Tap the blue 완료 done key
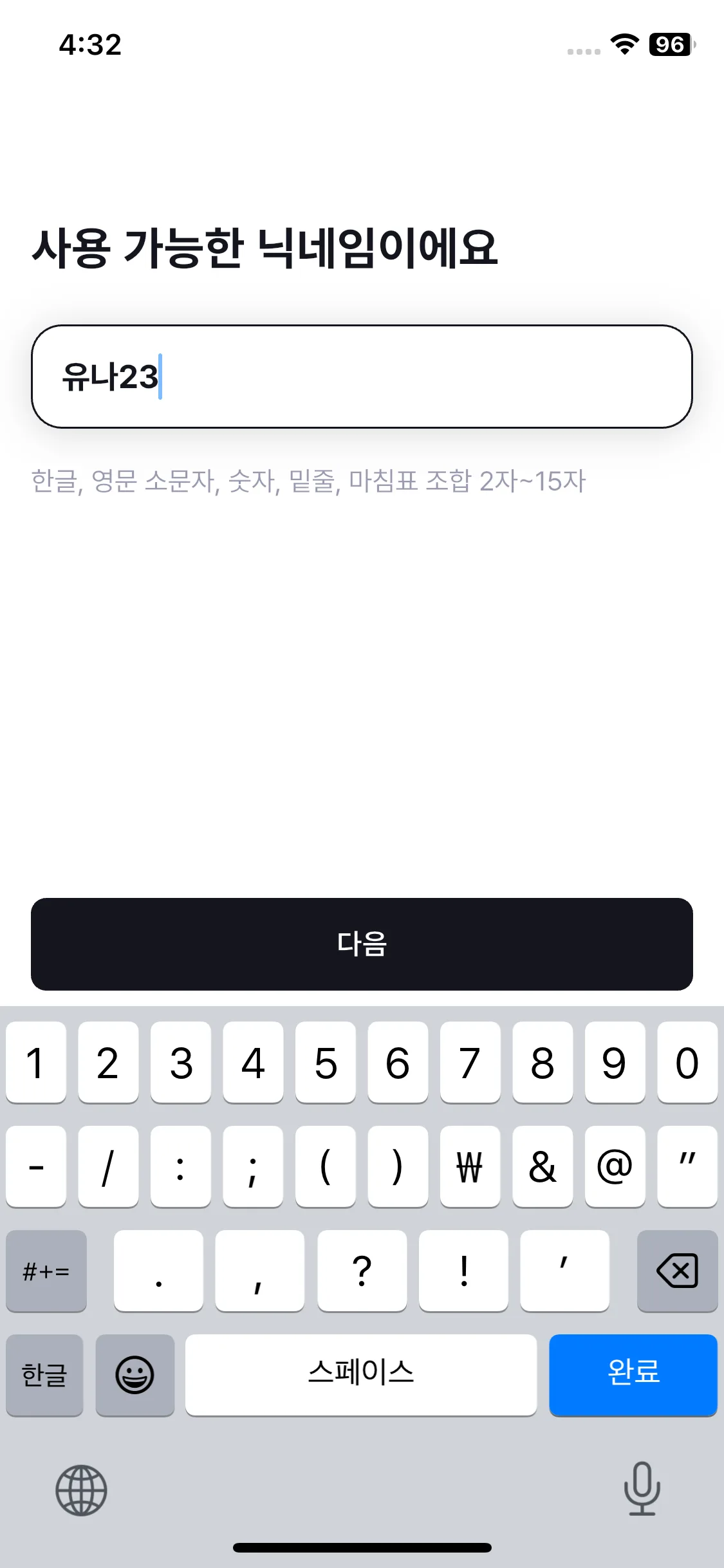 click(x=633, y=1376)
